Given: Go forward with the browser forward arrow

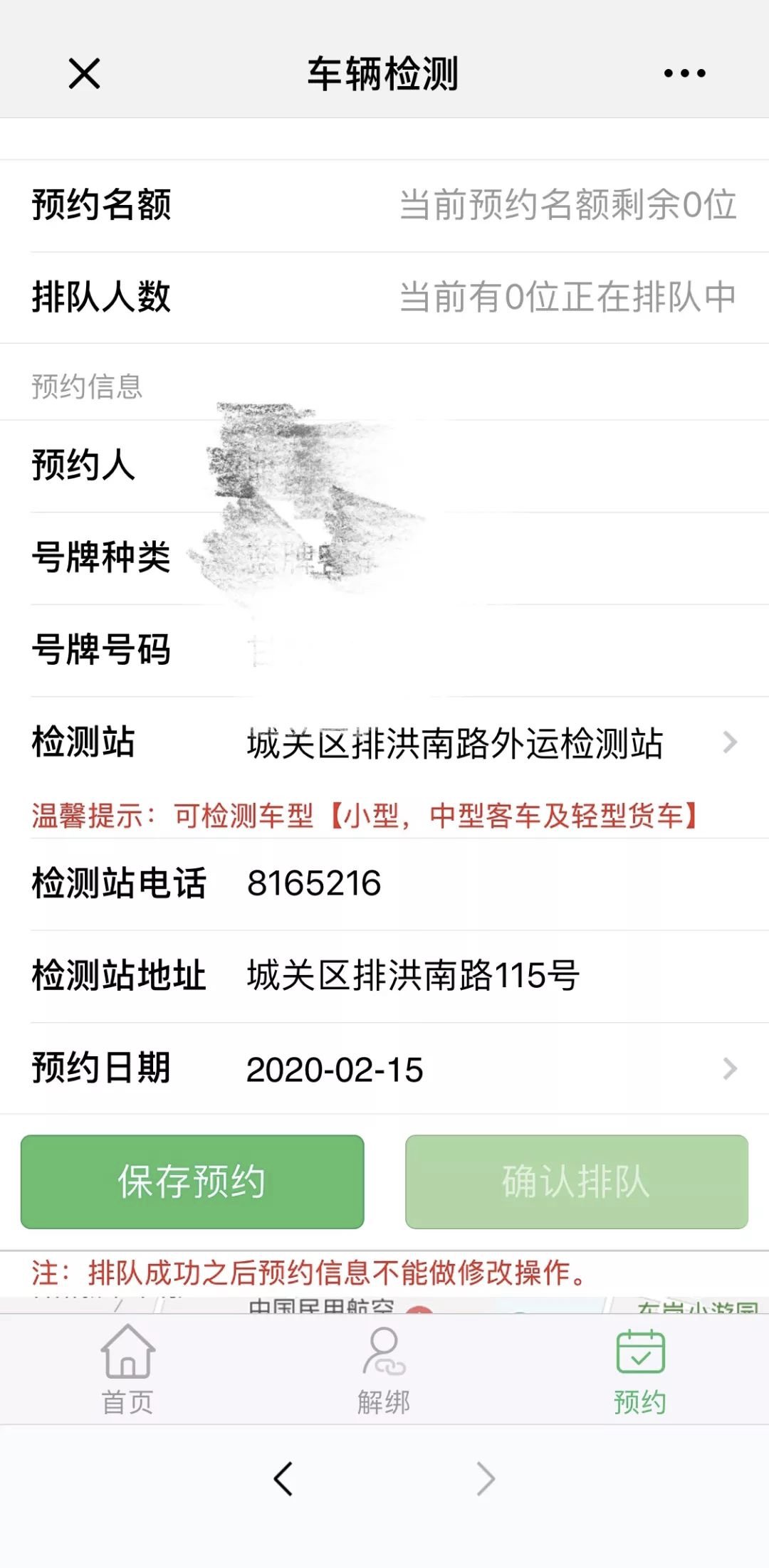Looking at the screenshot, I should (486, 1479).
